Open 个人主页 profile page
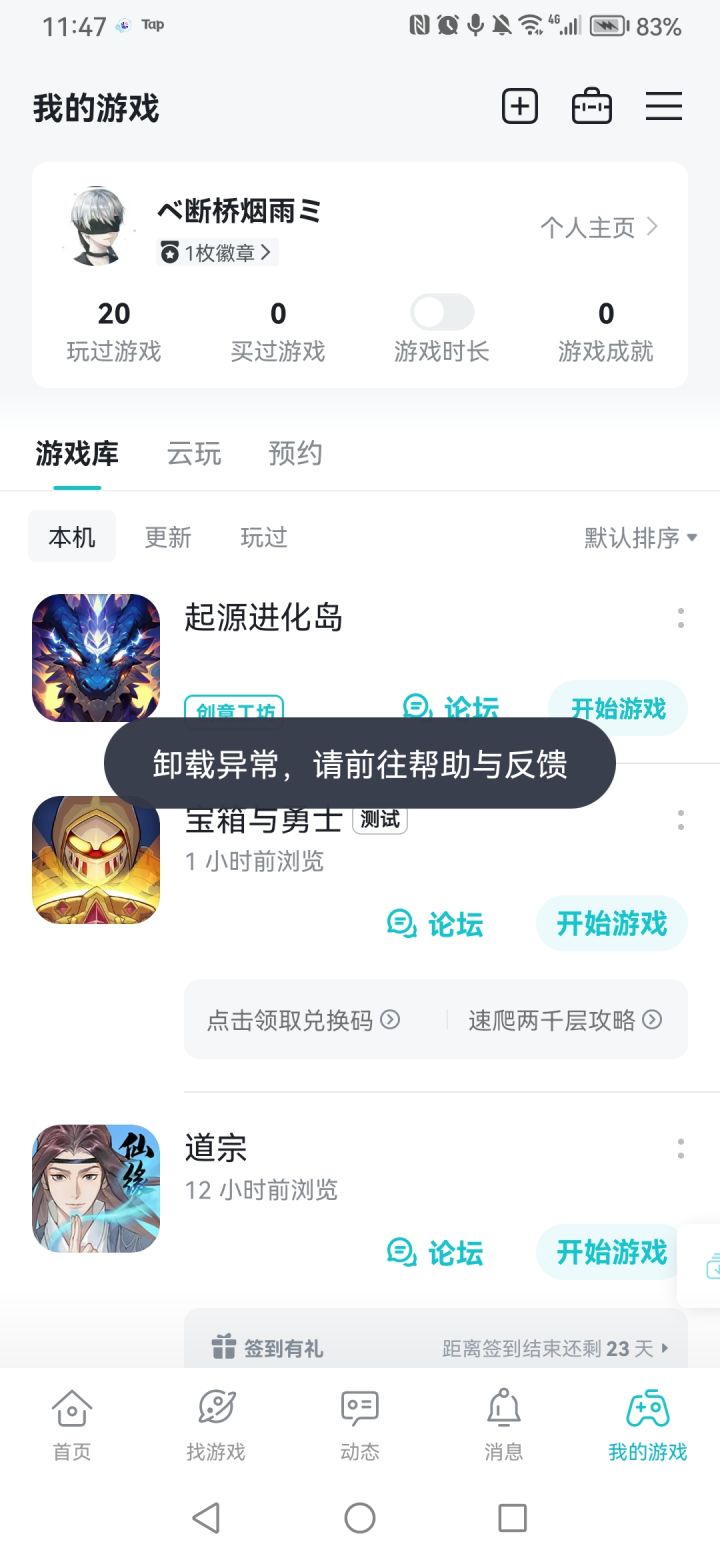Image resolution: width=720 pixels, height=1560 pixels. [x=600, y=227]
